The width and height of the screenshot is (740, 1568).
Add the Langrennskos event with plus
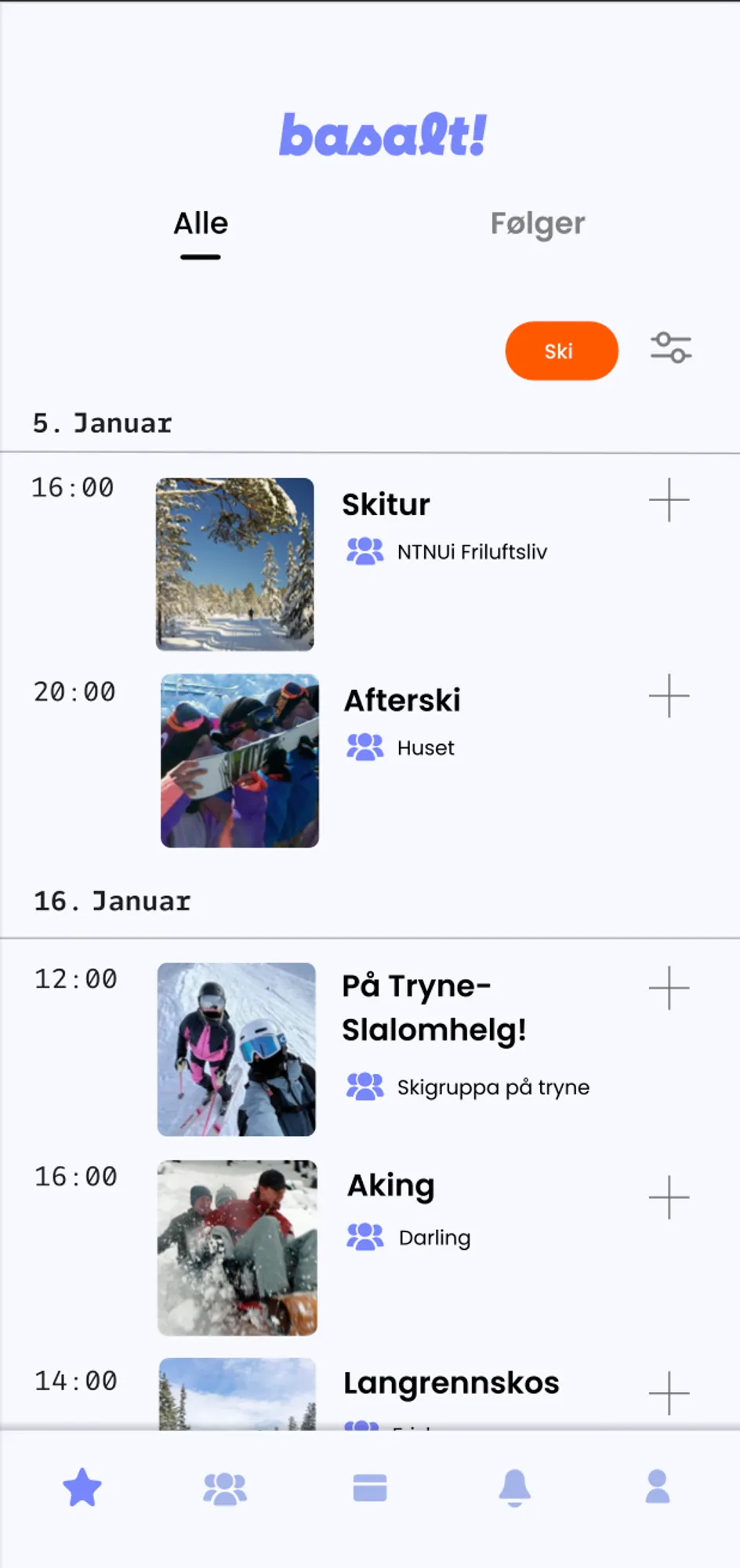pos(669,1393)
